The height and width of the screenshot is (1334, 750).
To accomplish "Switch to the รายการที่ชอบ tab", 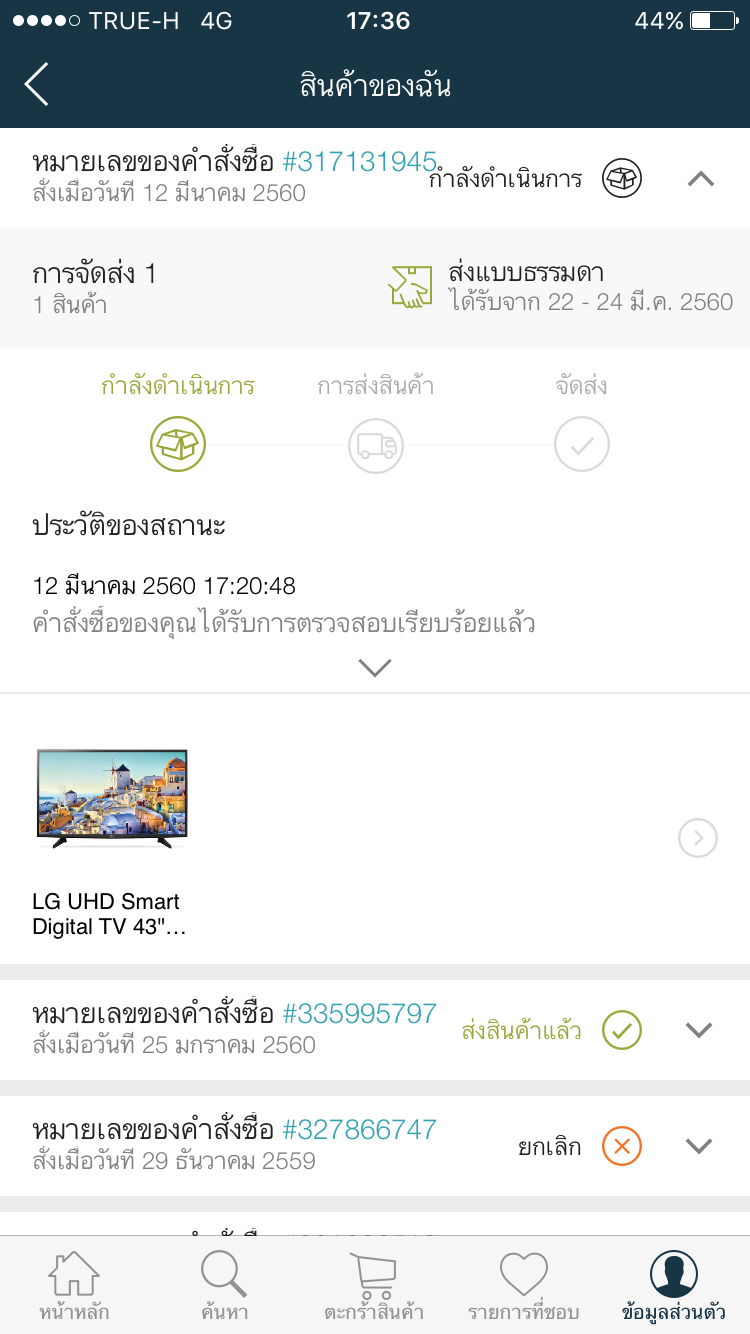I will tap(524, 1285).
